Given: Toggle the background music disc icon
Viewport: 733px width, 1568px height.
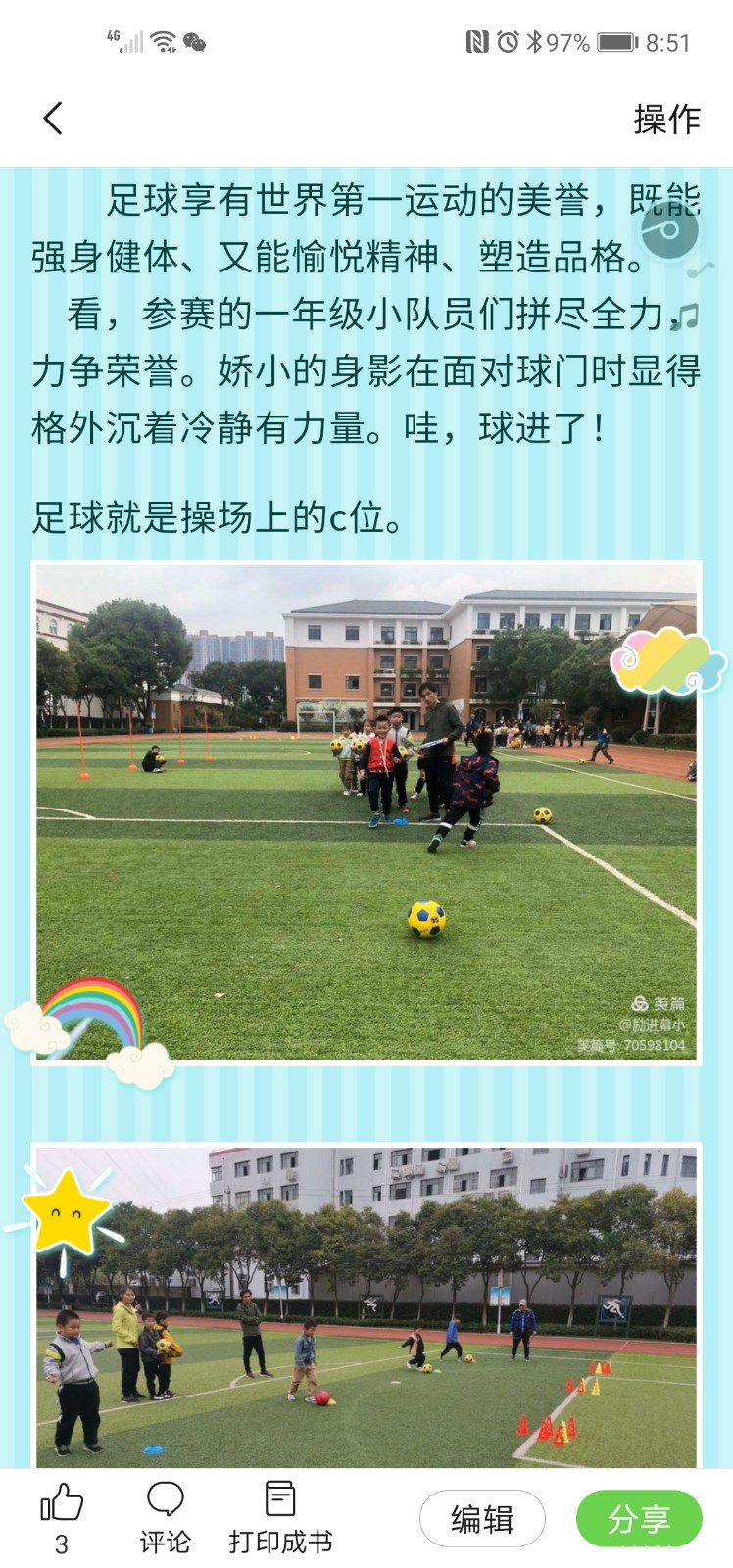Looking at the screenshot, I should click(669, 231).
